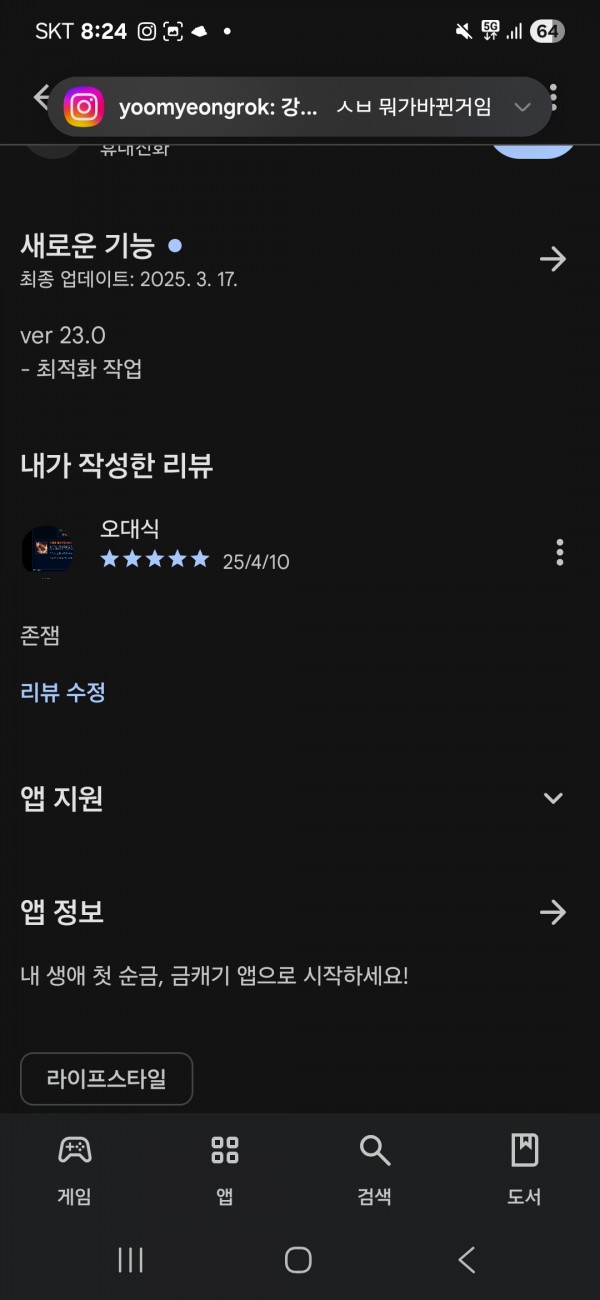Image resolution: width=600 pixels, height=1300 pixels.
Task: Tap the system back button
Action: [x=466, y=1260]
